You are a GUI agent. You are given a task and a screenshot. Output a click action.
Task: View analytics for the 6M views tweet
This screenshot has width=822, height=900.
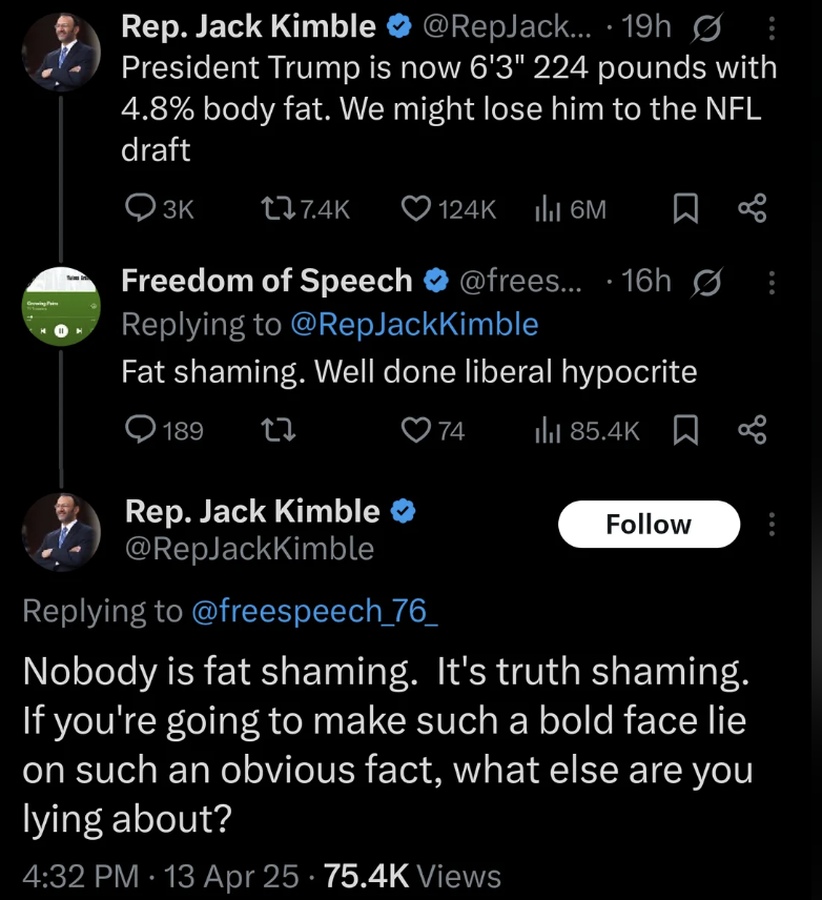click(571, 208)
